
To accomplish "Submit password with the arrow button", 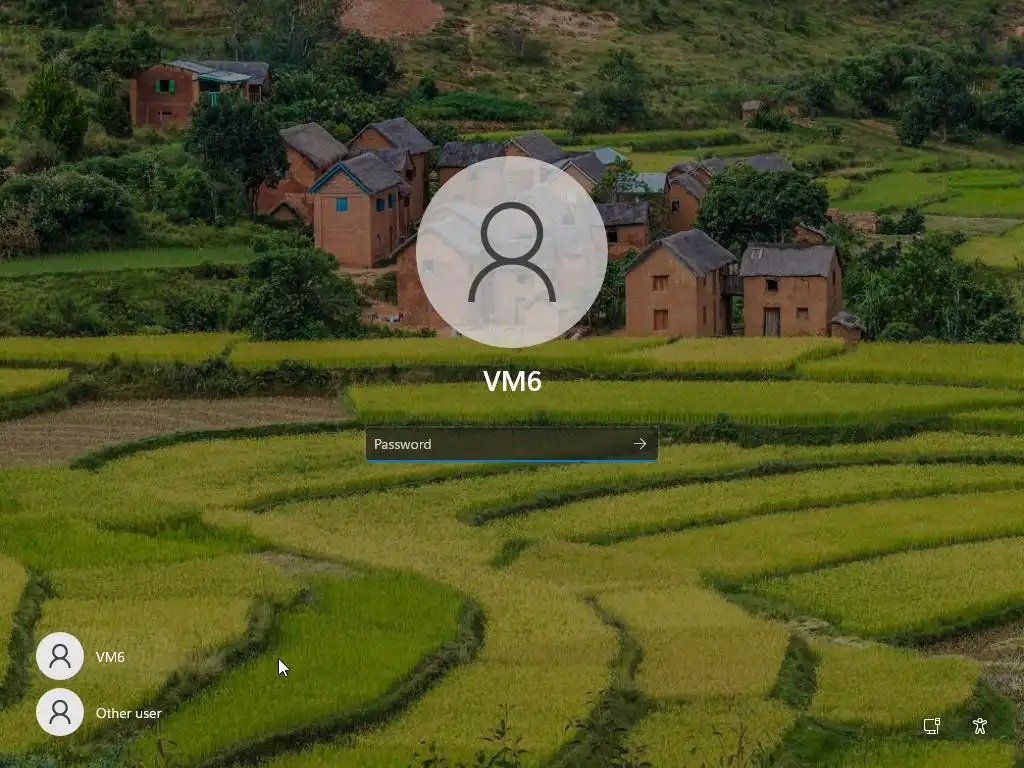I will [x=640, y=444].
